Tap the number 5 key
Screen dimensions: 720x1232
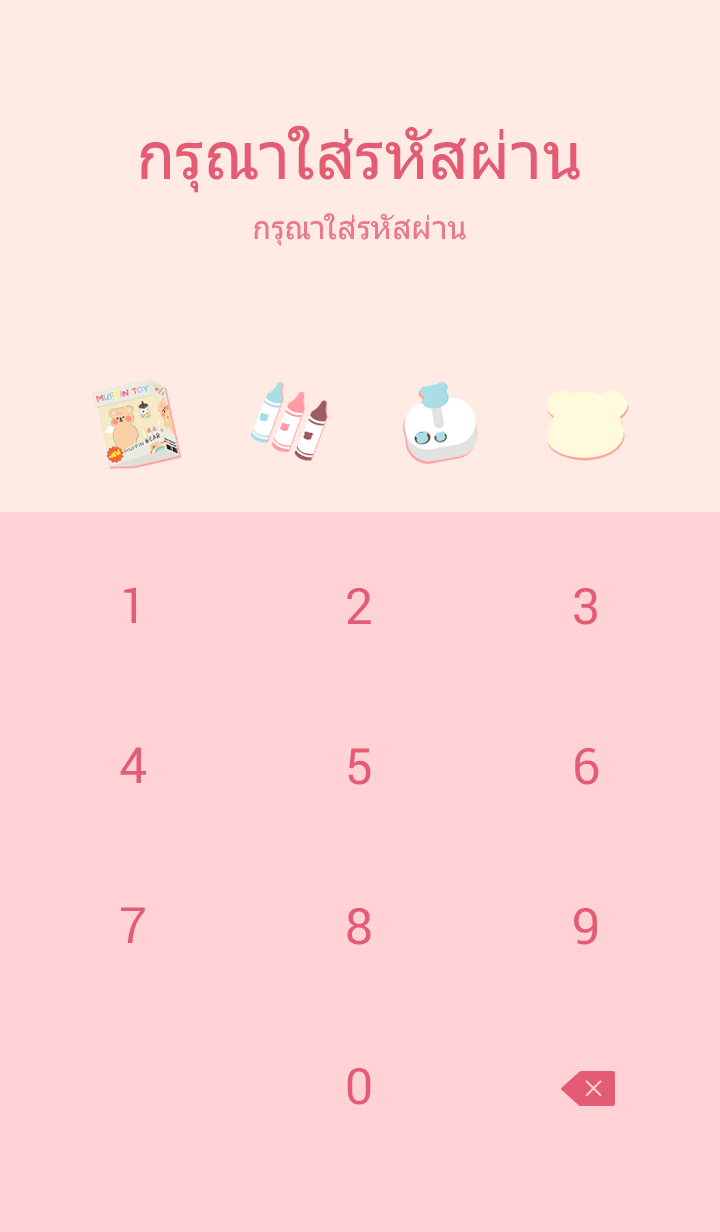tap(359, 767)
